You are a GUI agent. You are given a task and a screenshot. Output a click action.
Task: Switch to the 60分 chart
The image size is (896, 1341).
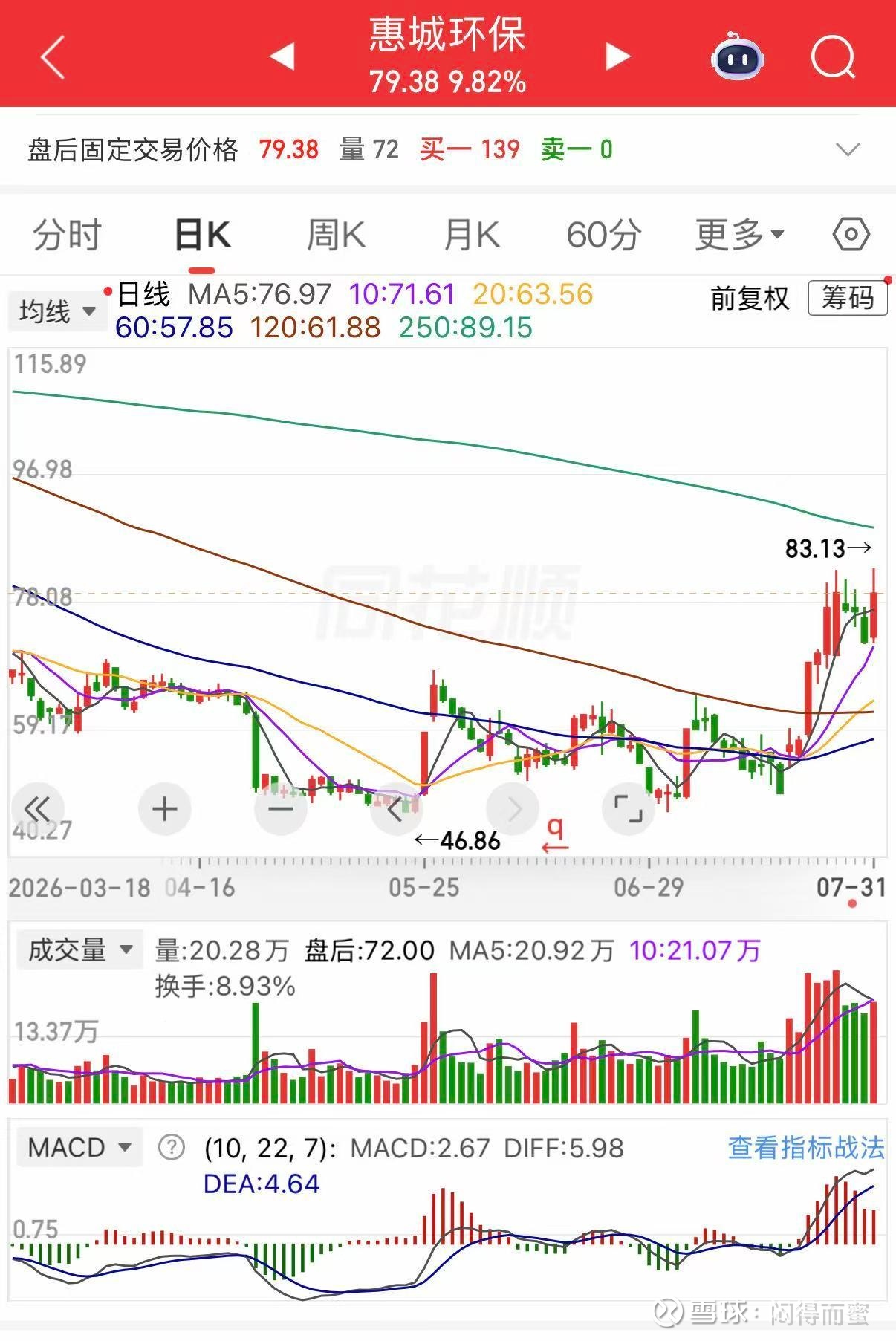point(604,236)
